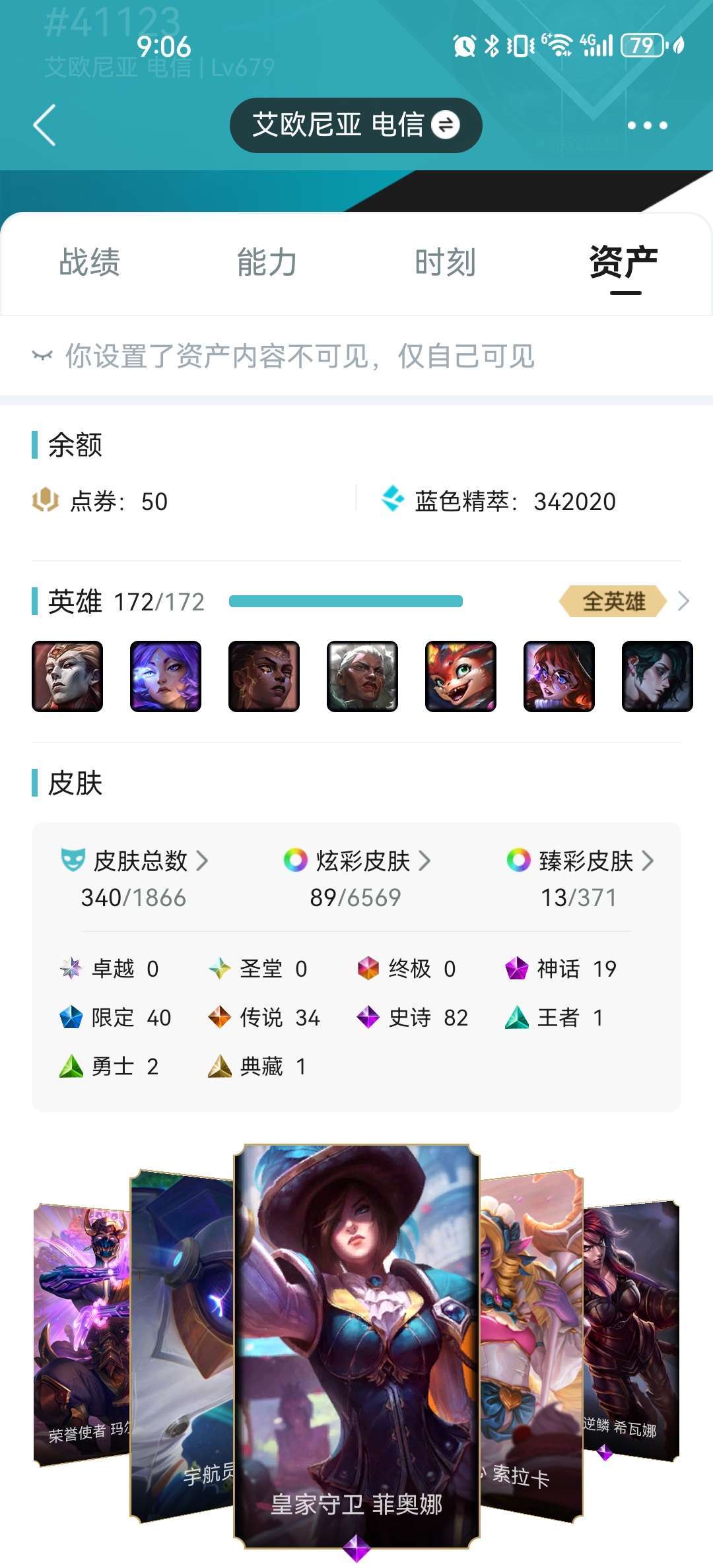The image size is (713, 1568).
Task: Tap the back arrow at top left
Action: coord(44,125)
